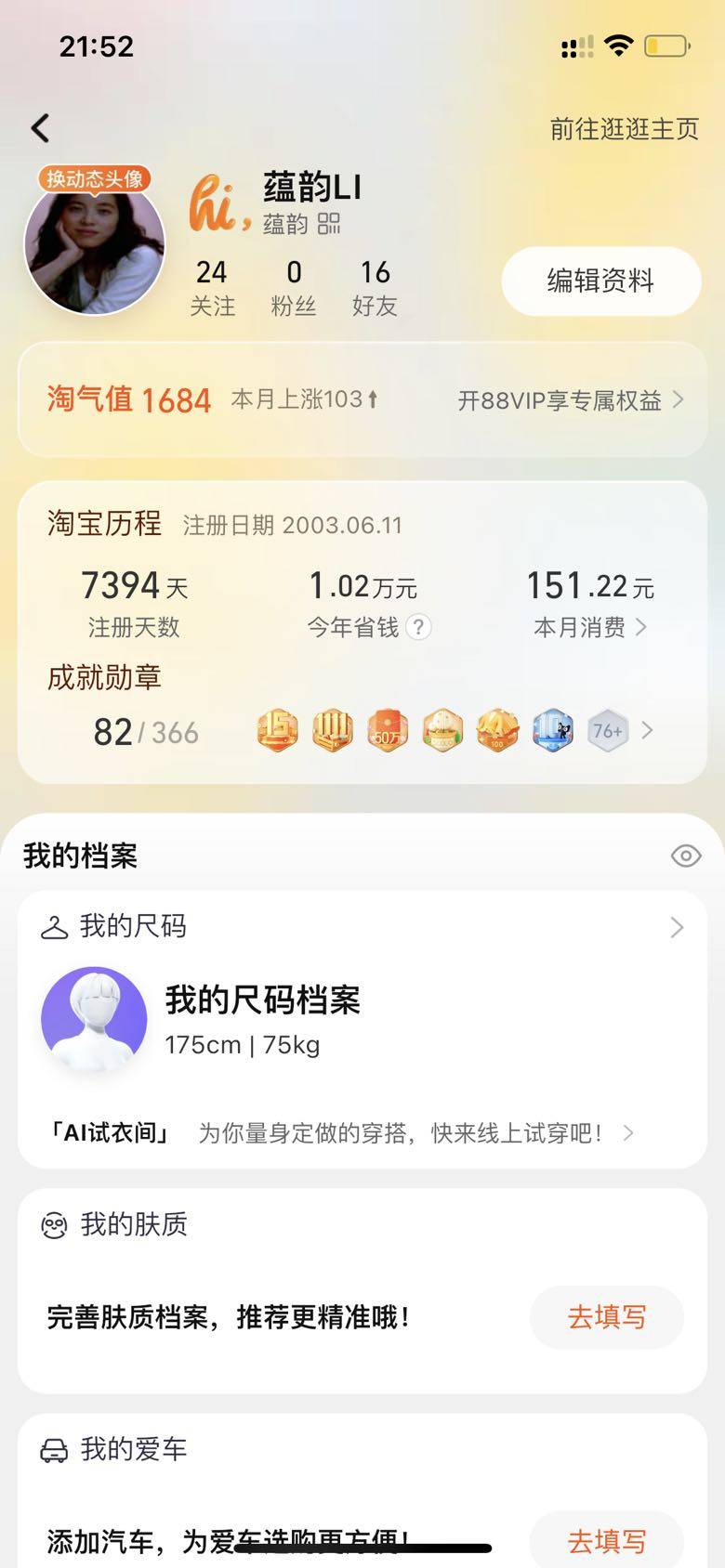Expand the 成就勋章 badges list
This screenshot has width=725, height=1568.
(x=647, y=731)
